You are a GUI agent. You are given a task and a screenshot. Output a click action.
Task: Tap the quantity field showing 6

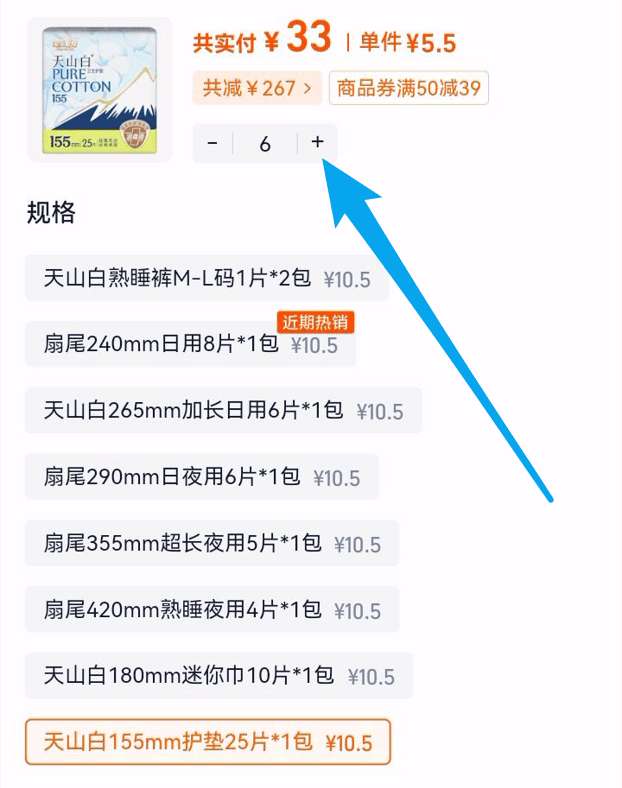click(265, 144)
